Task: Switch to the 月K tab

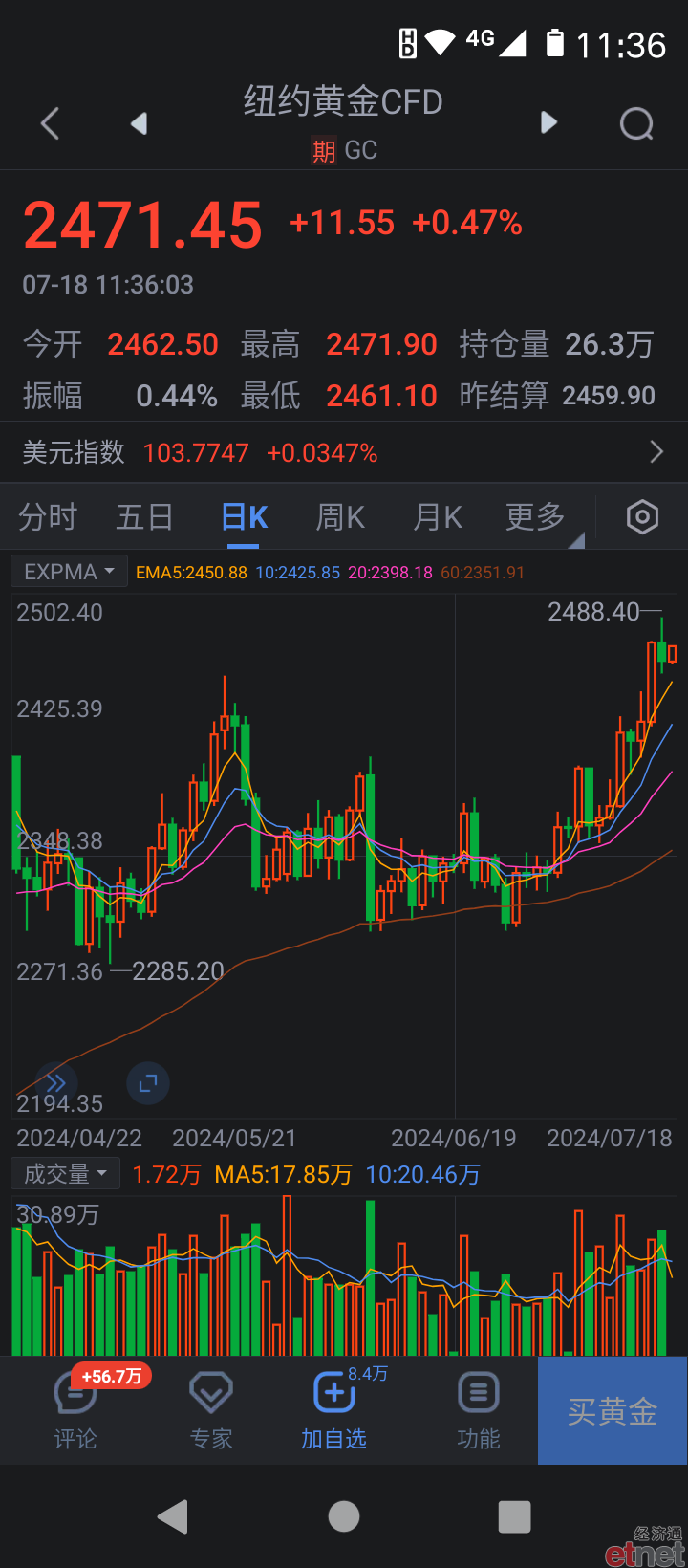Action: click(x=438, y=517)
